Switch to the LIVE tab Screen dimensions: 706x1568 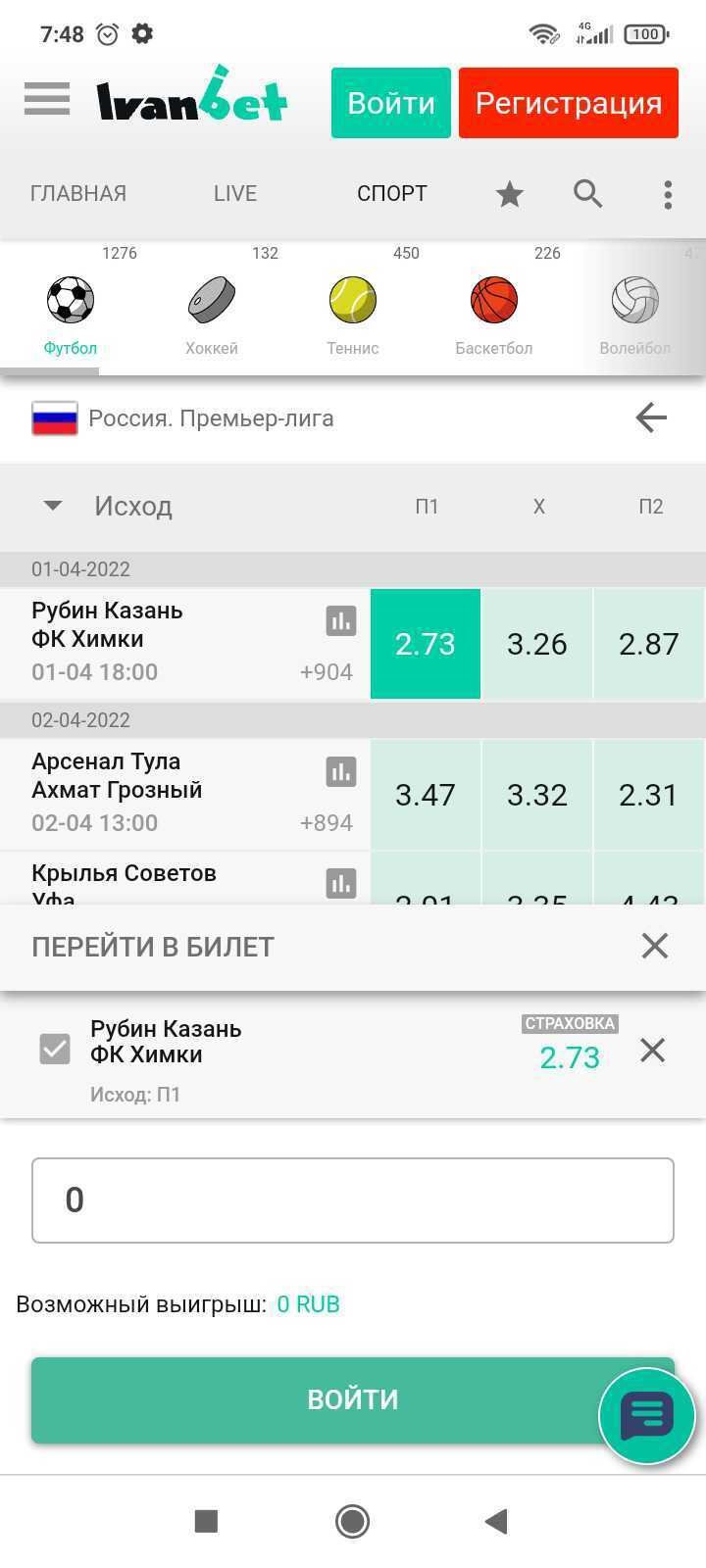click(x=235, y=193)
